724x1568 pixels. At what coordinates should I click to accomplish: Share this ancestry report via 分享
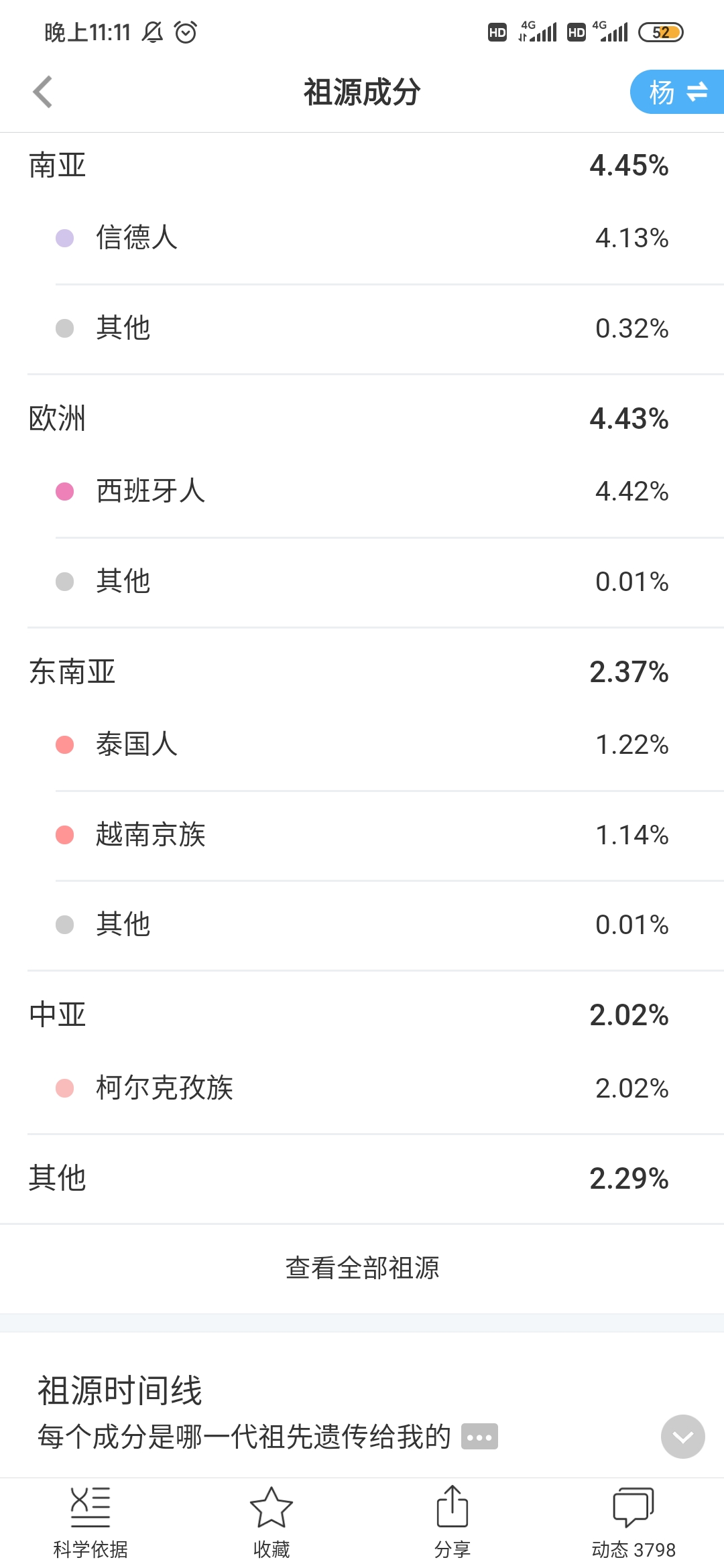pos(452,1522)
